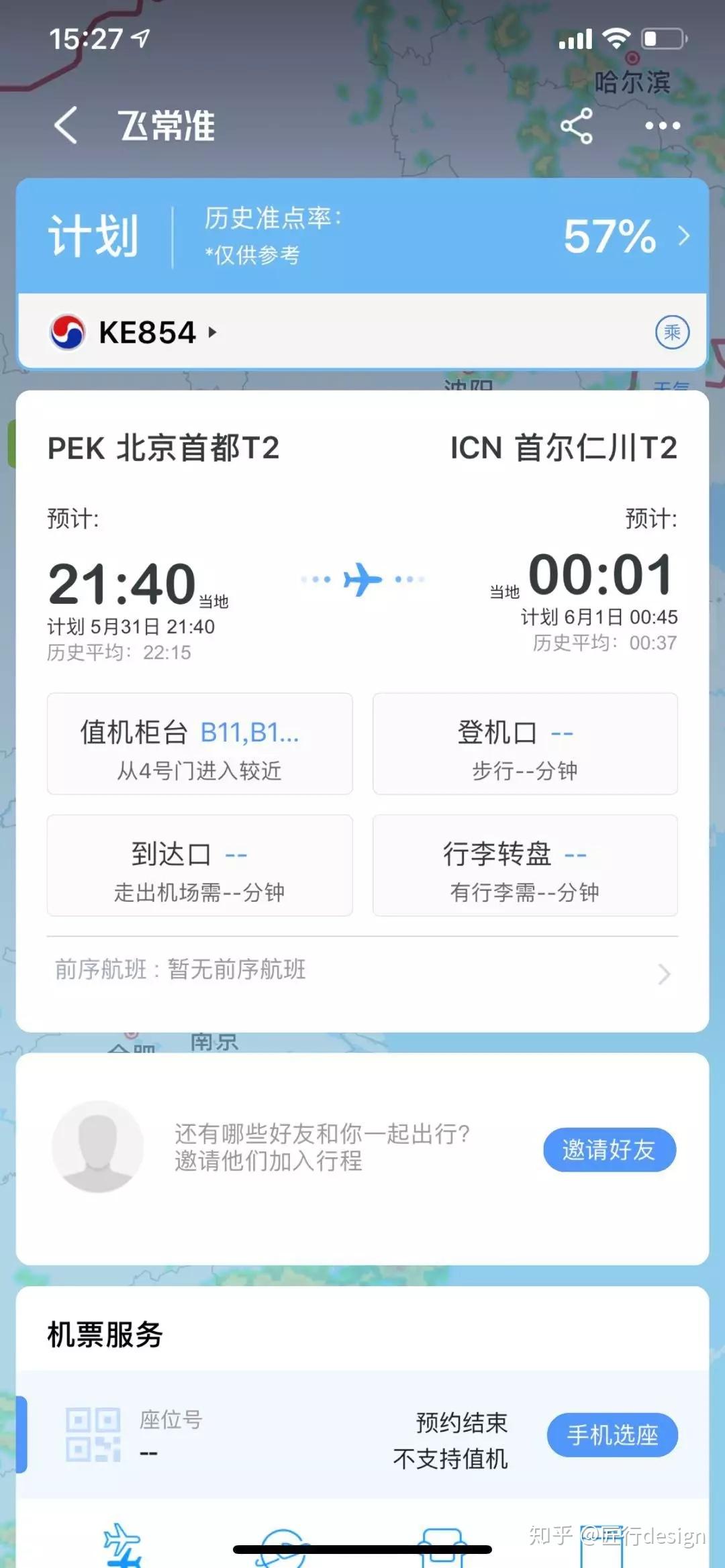
Task: Open the more options (three dots) icon
Action: pos(662,125)
